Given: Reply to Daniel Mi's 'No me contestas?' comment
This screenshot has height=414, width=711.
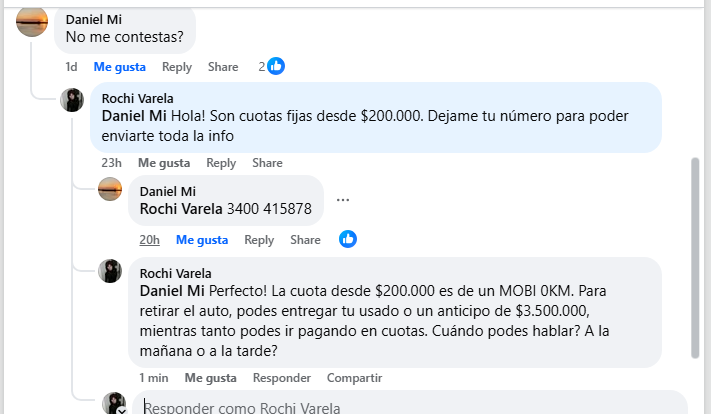Looking at the screenshot, I should point(177,67).
